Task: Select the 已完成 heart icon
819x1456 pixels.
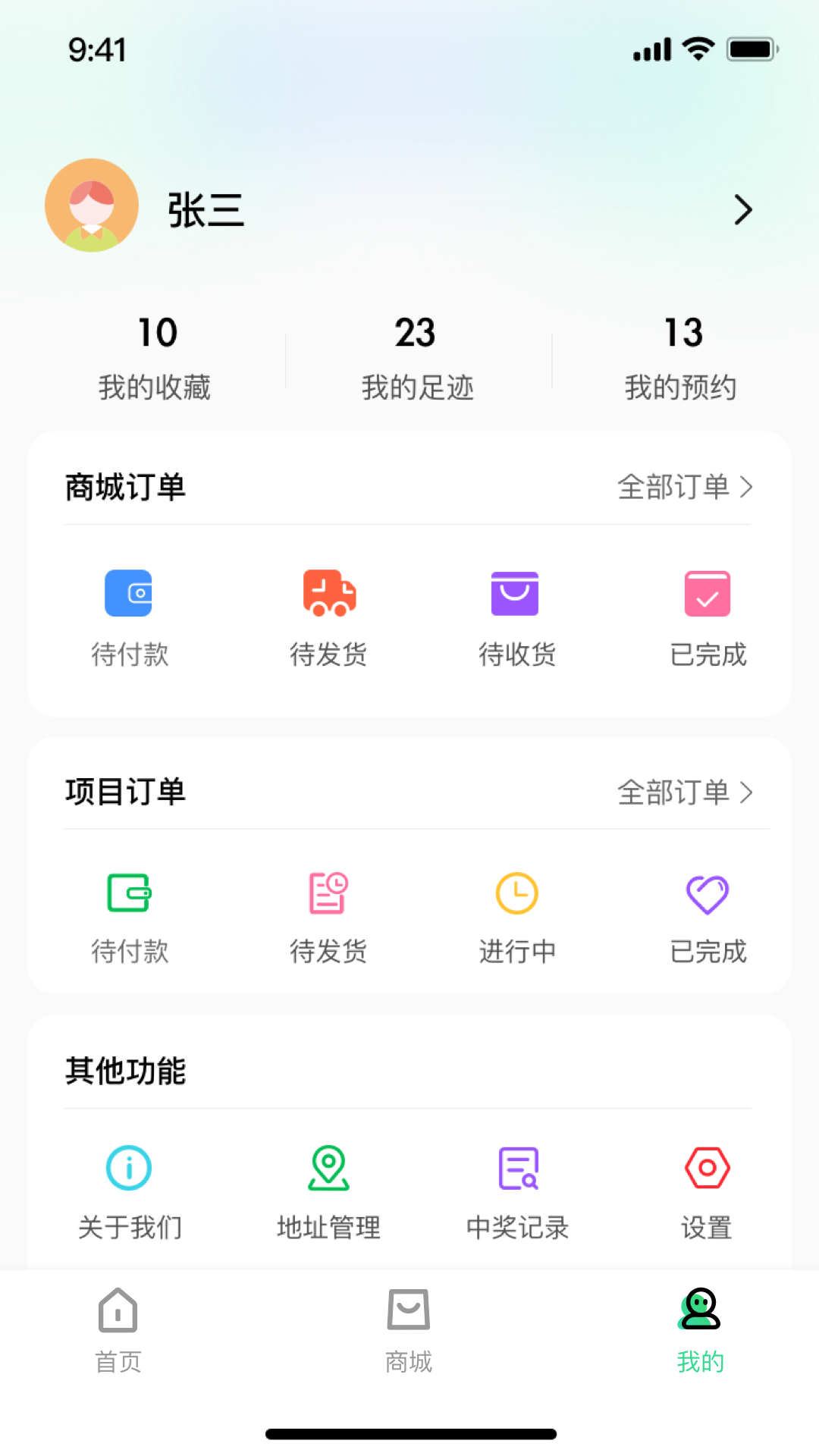Action: (x=707, y=893)
